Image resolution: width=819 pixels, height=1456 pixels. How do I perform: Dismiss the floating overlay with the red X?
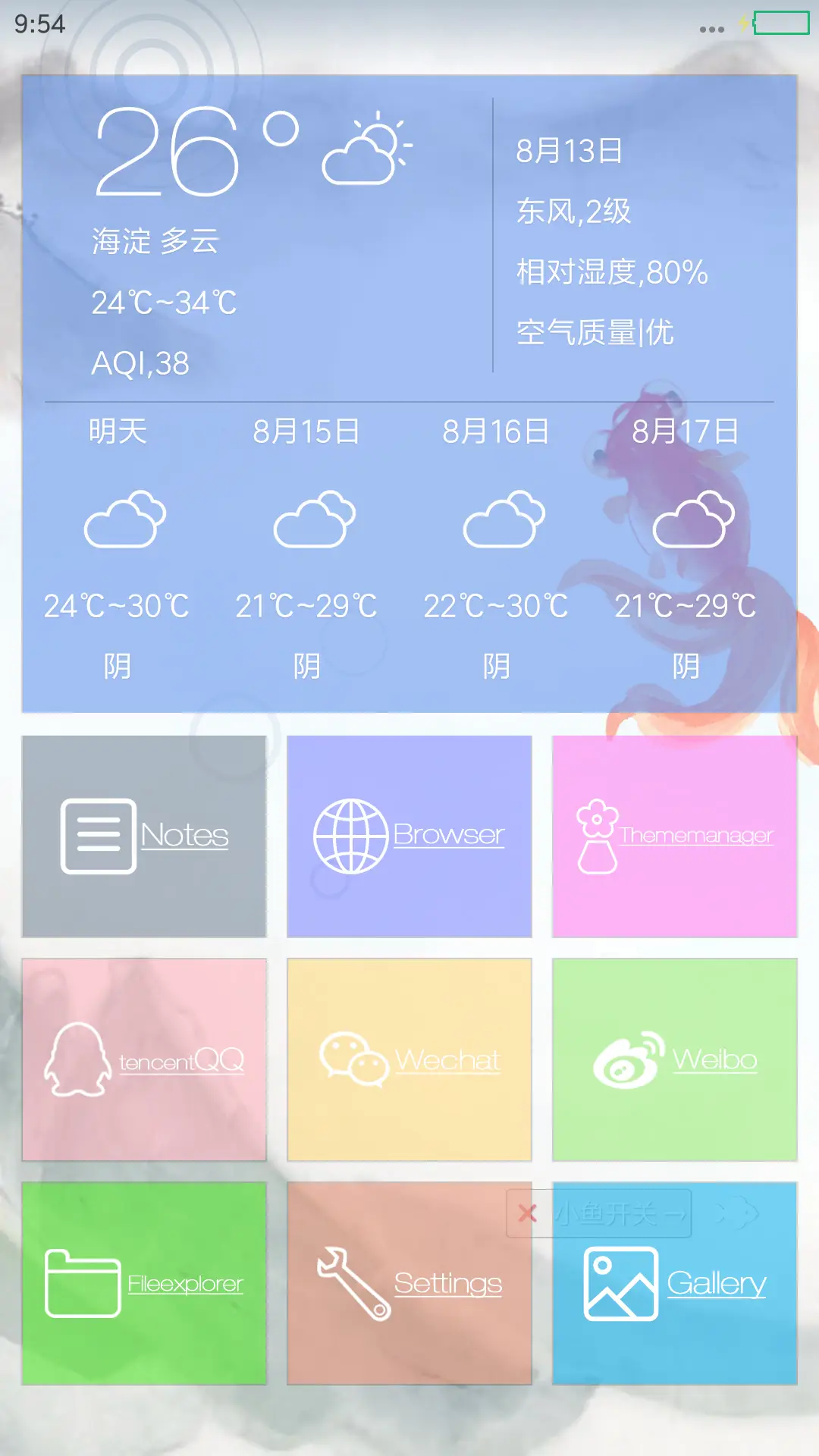528,1213
